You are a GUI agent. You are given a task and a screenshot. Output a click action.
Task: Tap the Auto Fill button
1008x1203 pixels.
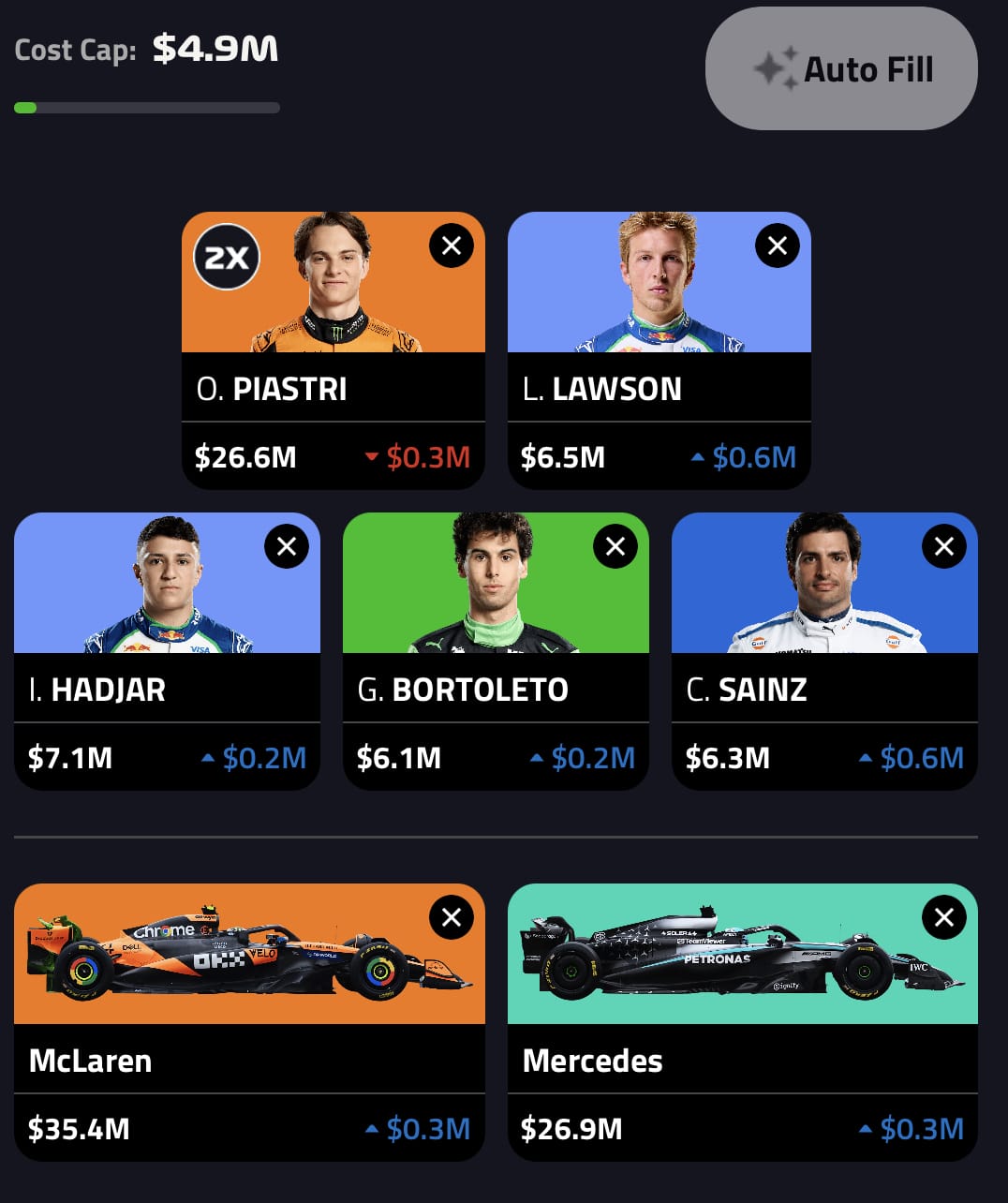click(x=840, y=69)
